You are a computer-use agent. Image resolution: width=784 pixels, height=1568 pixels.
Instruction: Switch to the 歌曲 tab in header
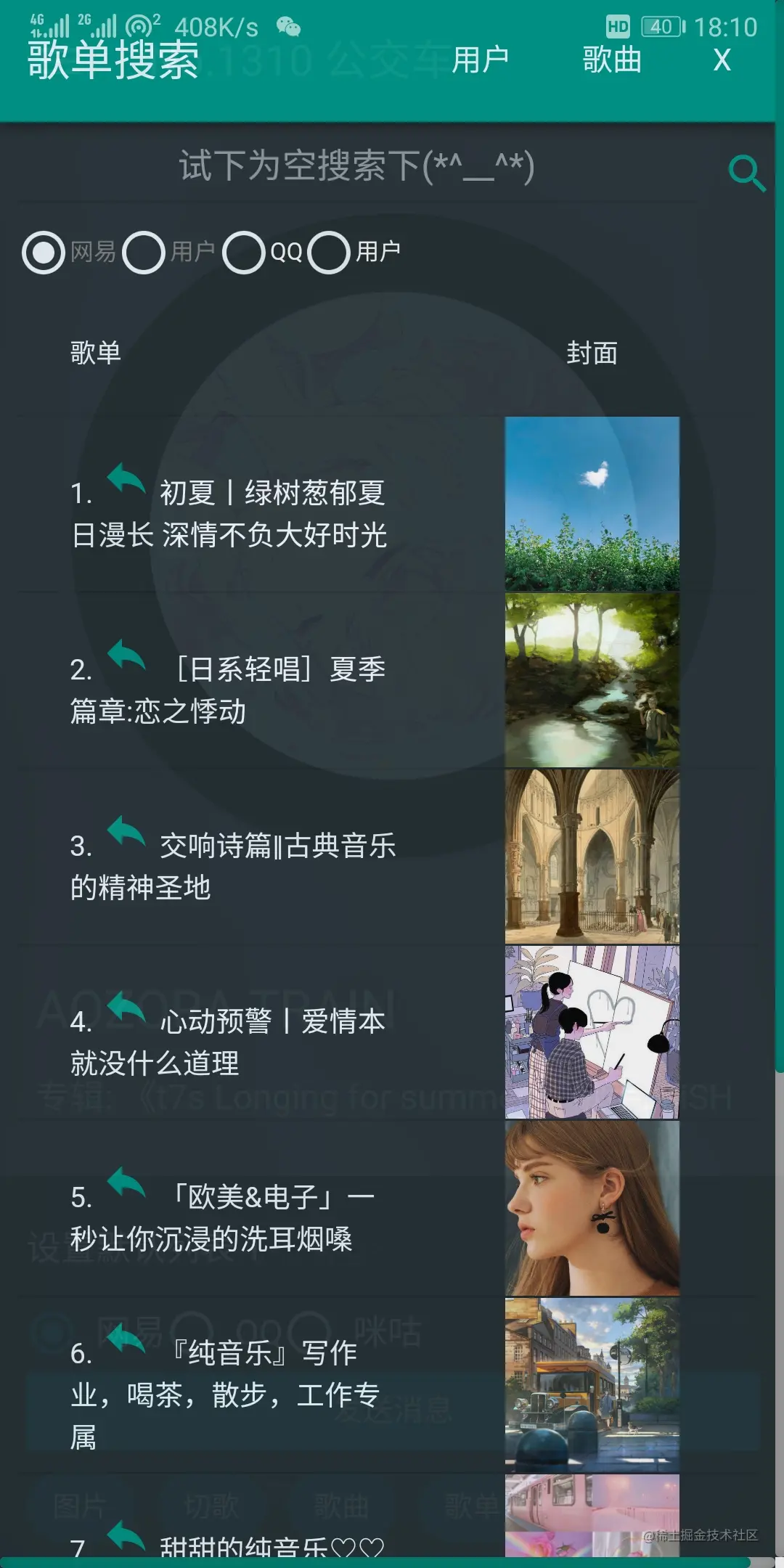[x=612, y=60]
